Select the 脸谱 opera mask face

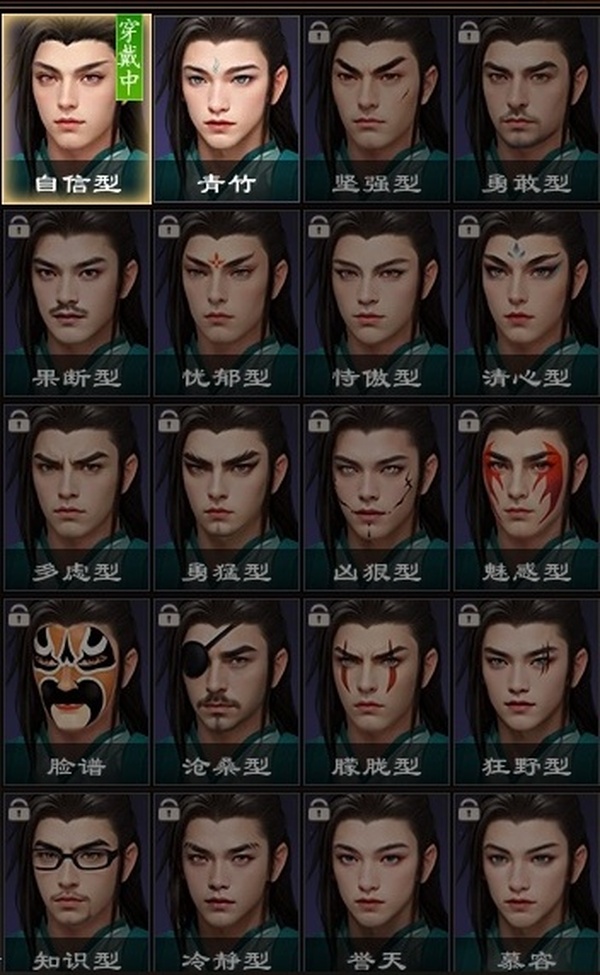[76, 690]
